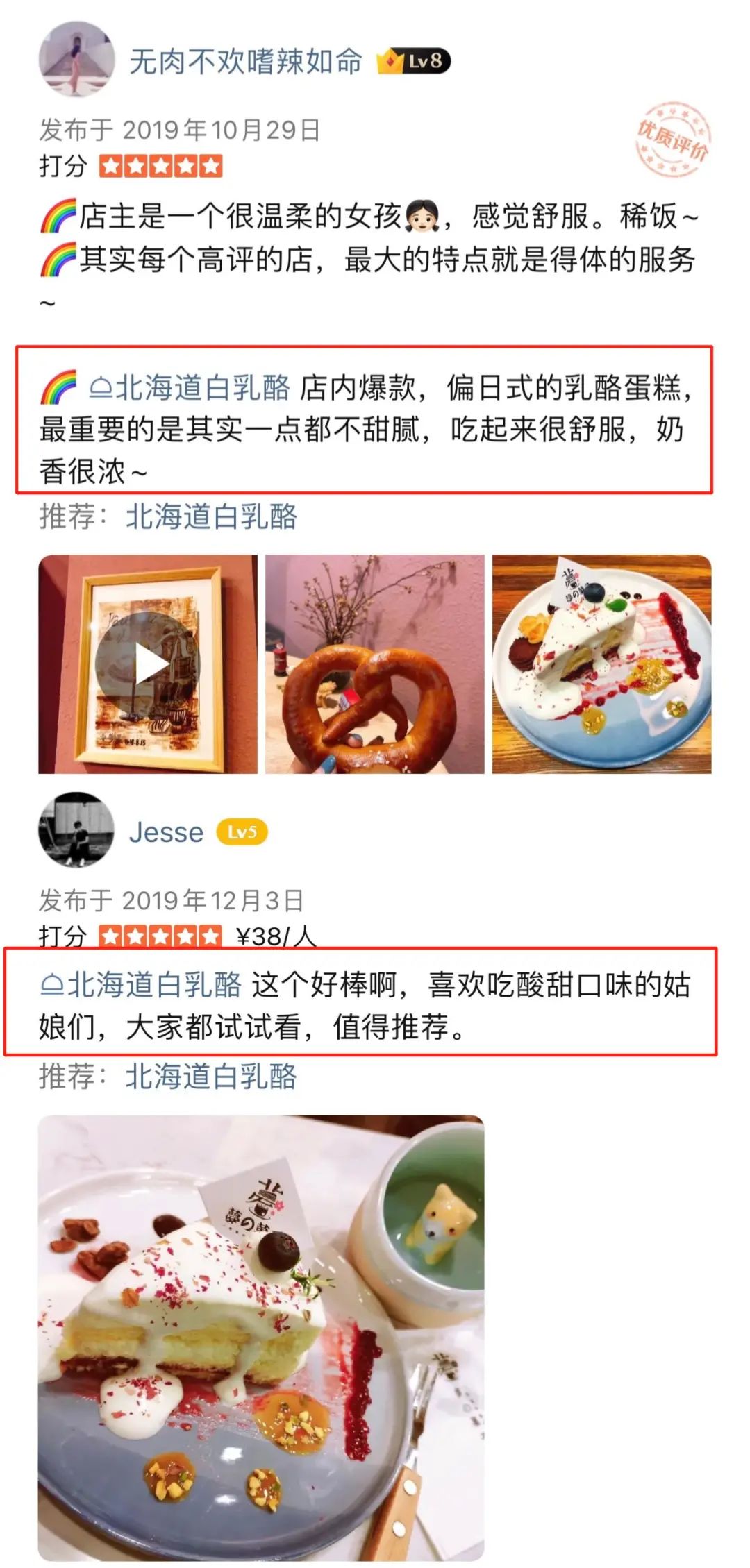Open the recommended dish 北海道白乳酪 under the first review
This screenshot has height=1568, width=750.
(211, 517)
